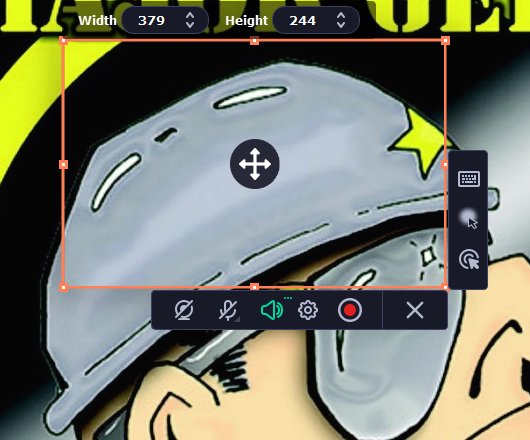
Task: Enable the microphone
Action: (x=228, y=310)
